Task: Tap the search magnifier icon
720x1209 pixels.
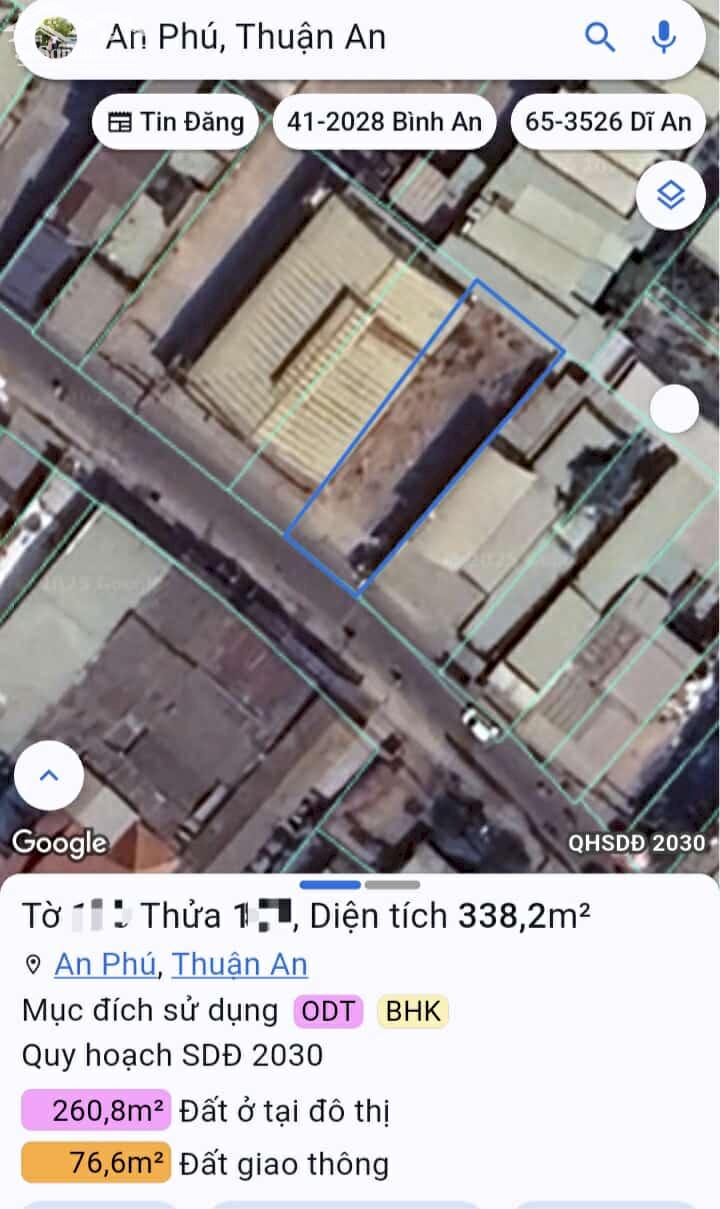Action: 600,37
